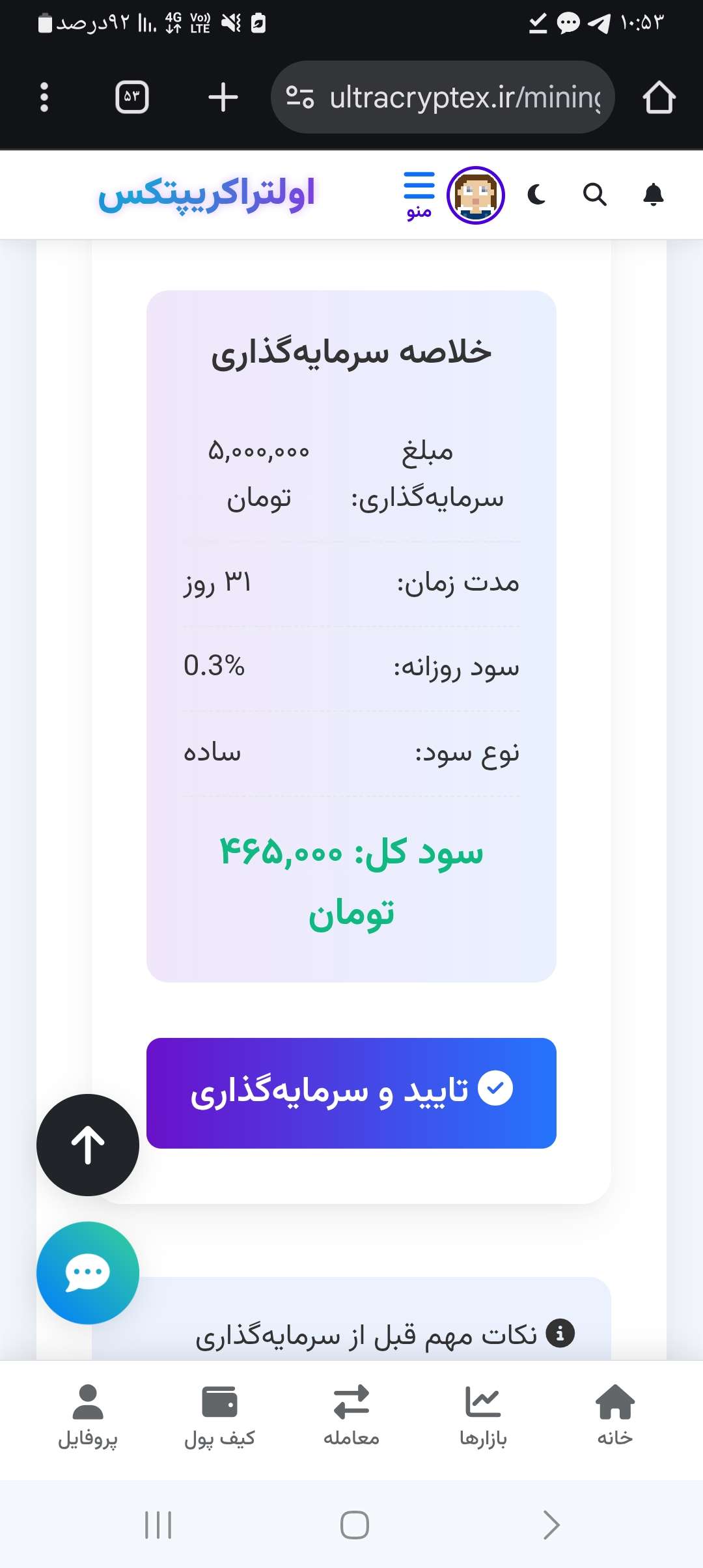
Task: Tap the ultracryptex.ir address bar
Action: [443, 97]
